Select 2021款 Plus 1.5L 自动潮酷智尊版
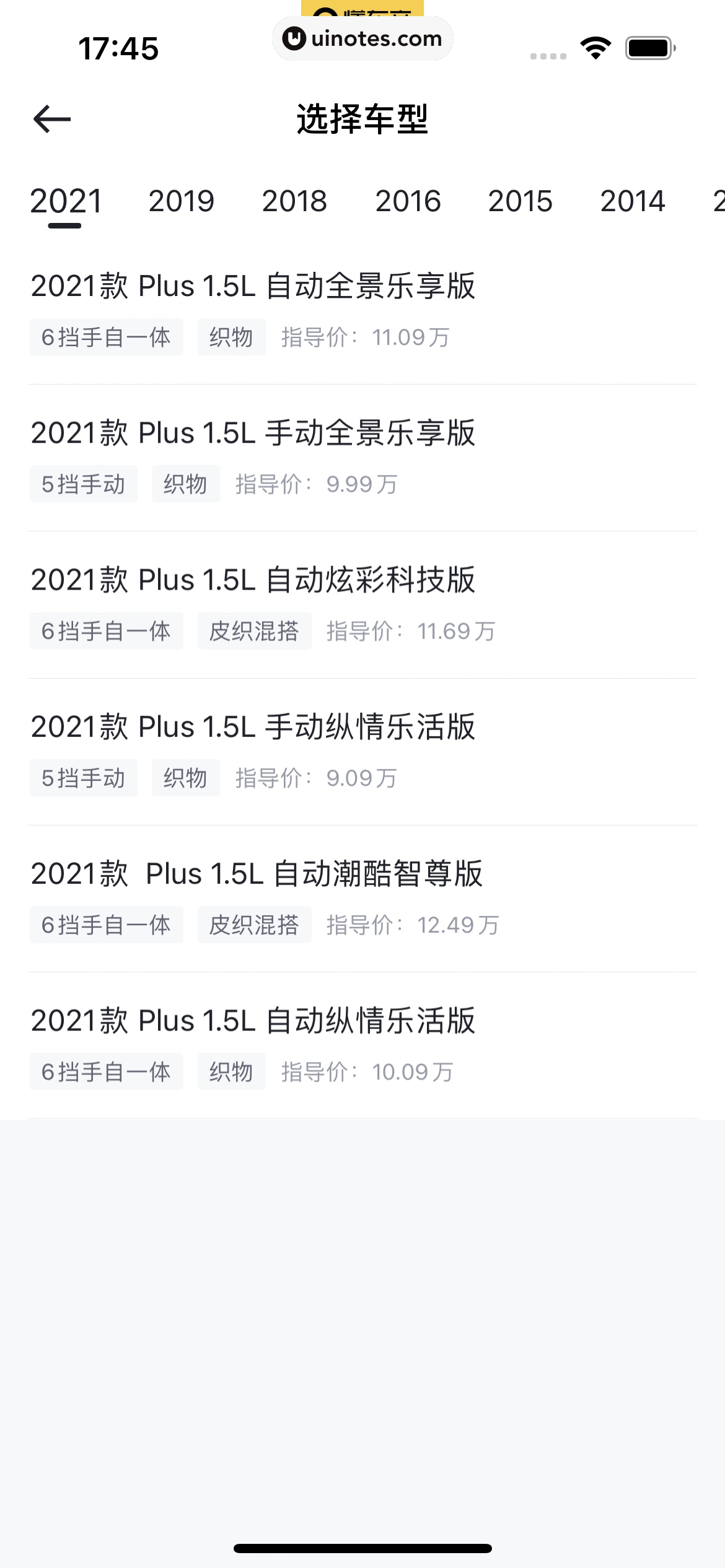725x1568 pixels. pos(257,874)
